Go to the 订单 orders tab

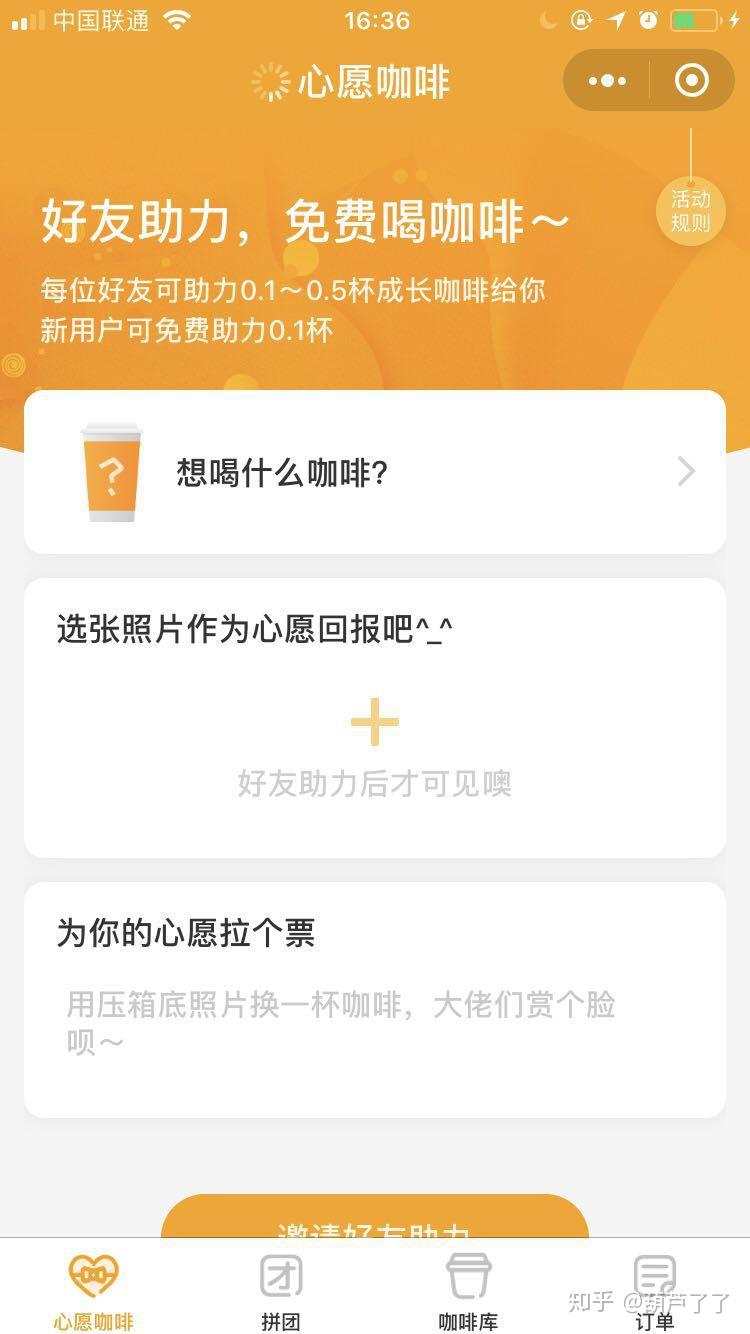click(x=655, y=1292)
